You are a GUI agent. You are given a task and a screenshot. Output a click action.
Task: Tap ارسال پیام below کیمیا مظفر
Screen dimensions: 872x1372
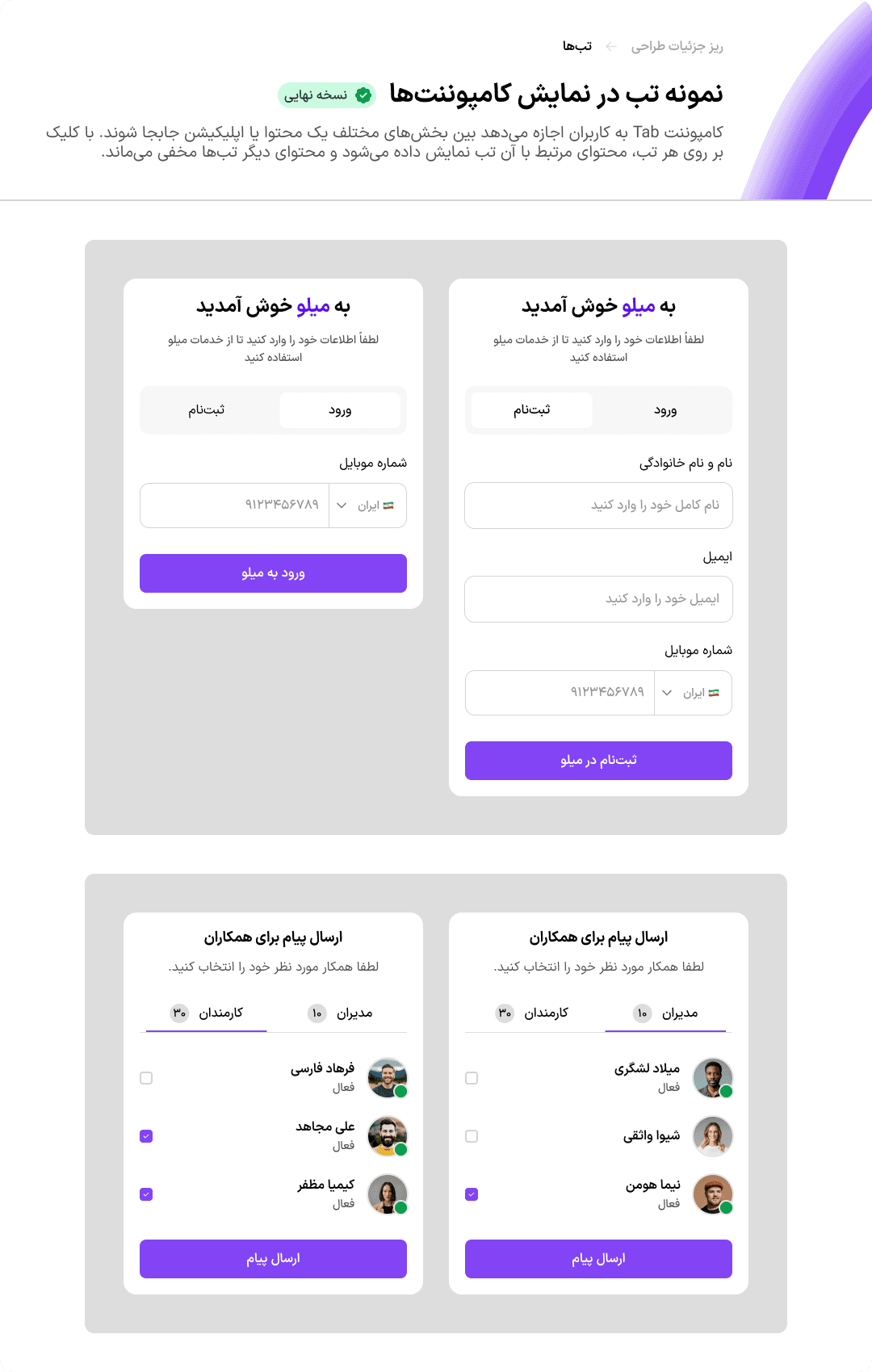pyautogui.click(x=273, y=1259)
